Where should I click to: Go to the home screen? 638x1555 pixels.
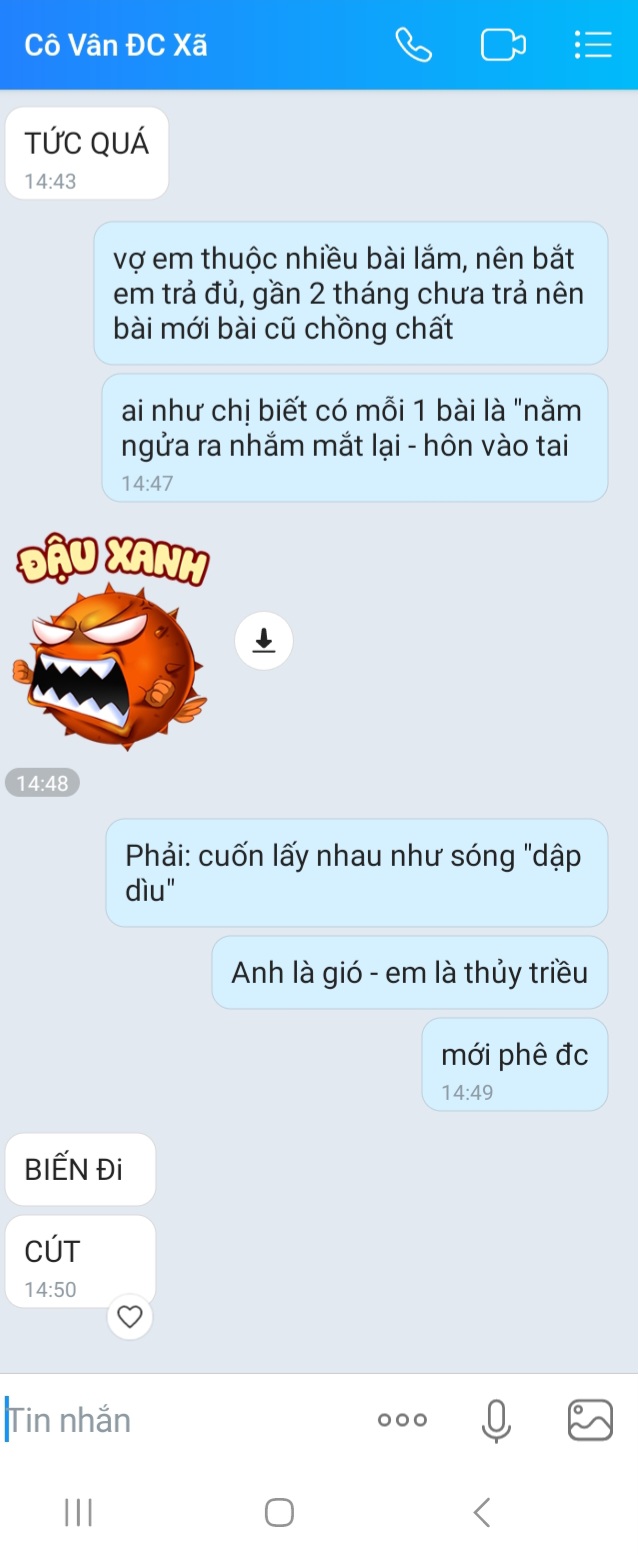[279, 1512]
